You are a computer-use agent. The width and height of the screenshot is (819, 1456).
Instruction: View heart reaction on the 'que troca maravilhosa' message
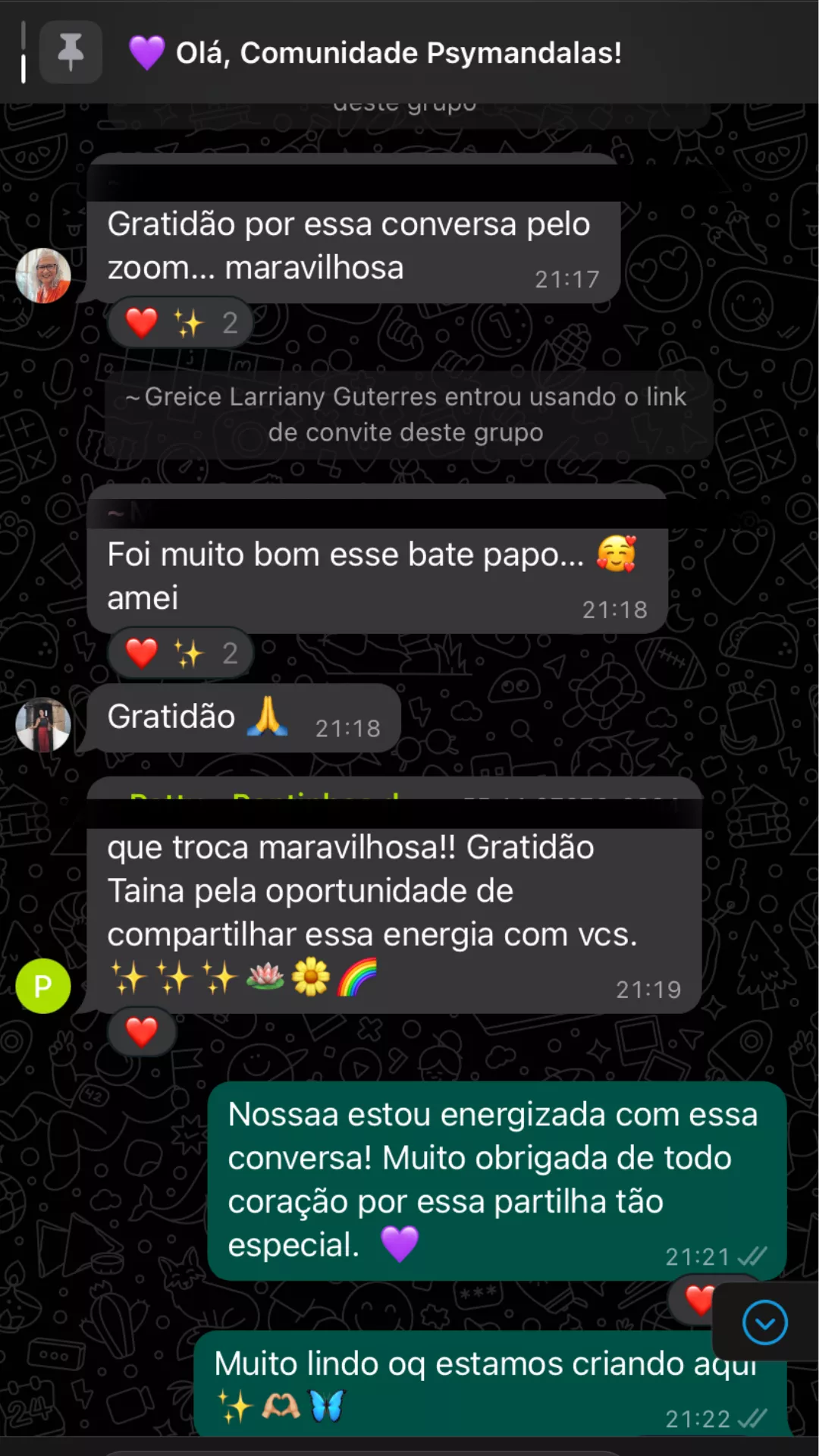[x=142, y=1032]
